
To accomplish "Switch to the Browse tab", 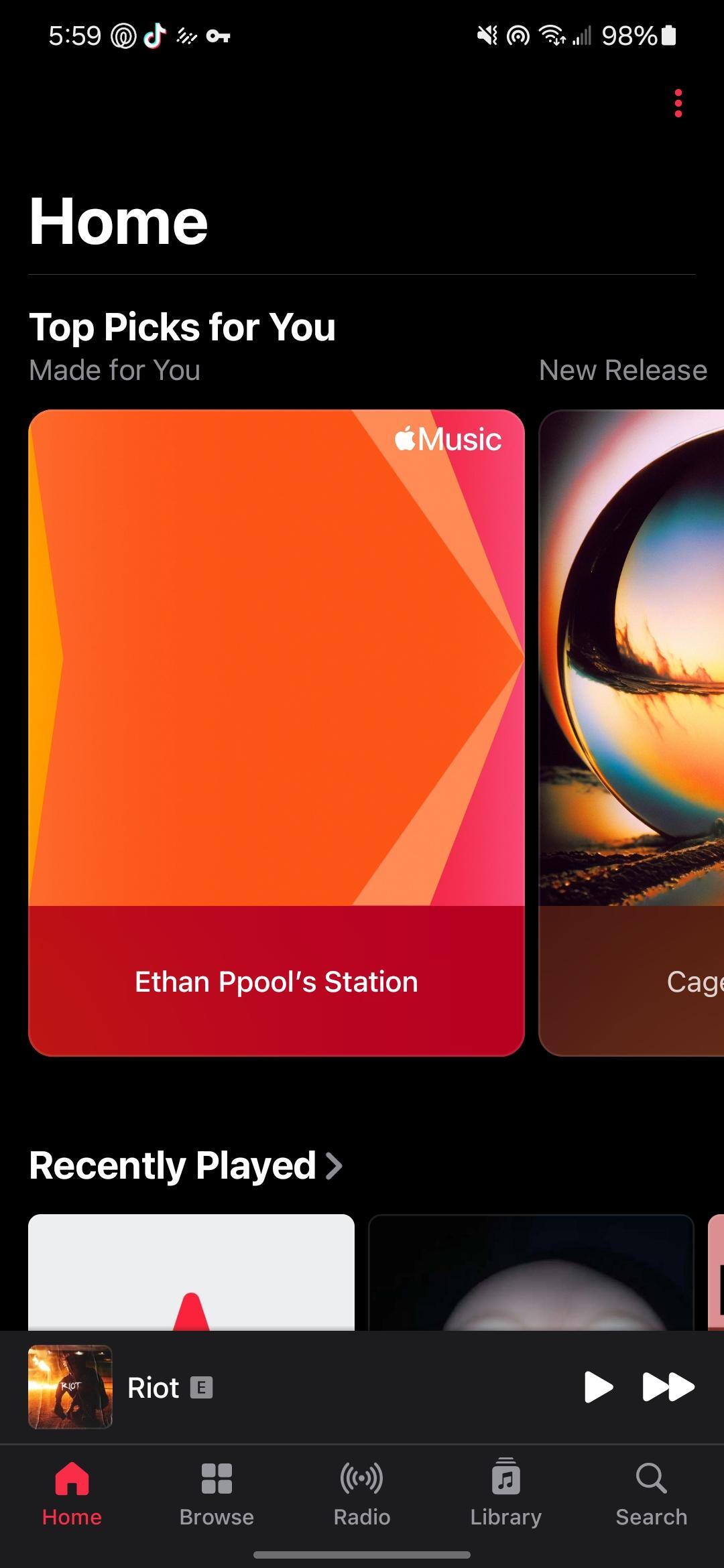I will [217, 1493].
